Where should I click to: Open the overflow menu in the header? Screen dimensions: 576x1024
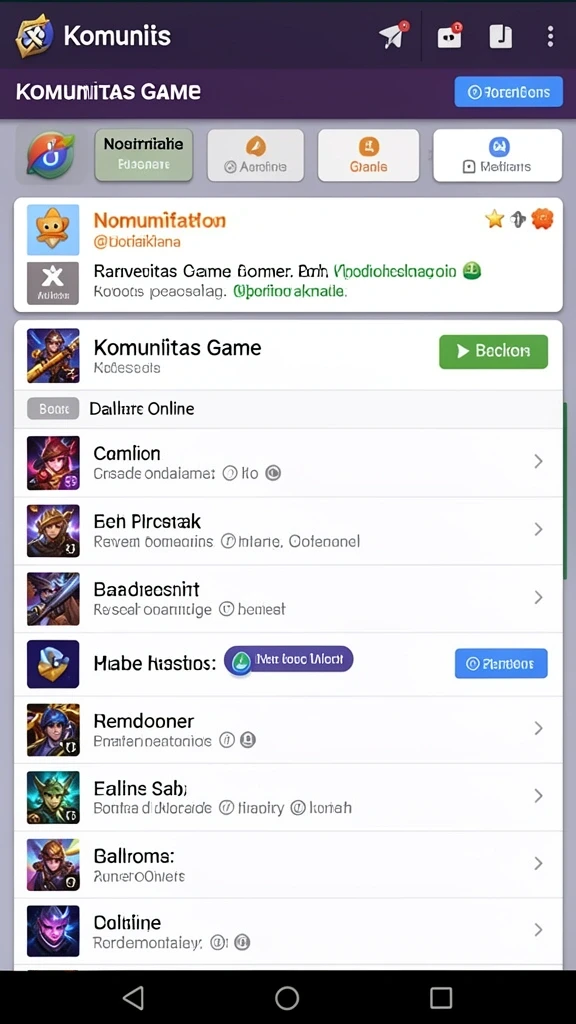pyautogui.click(x=551, y=37)
